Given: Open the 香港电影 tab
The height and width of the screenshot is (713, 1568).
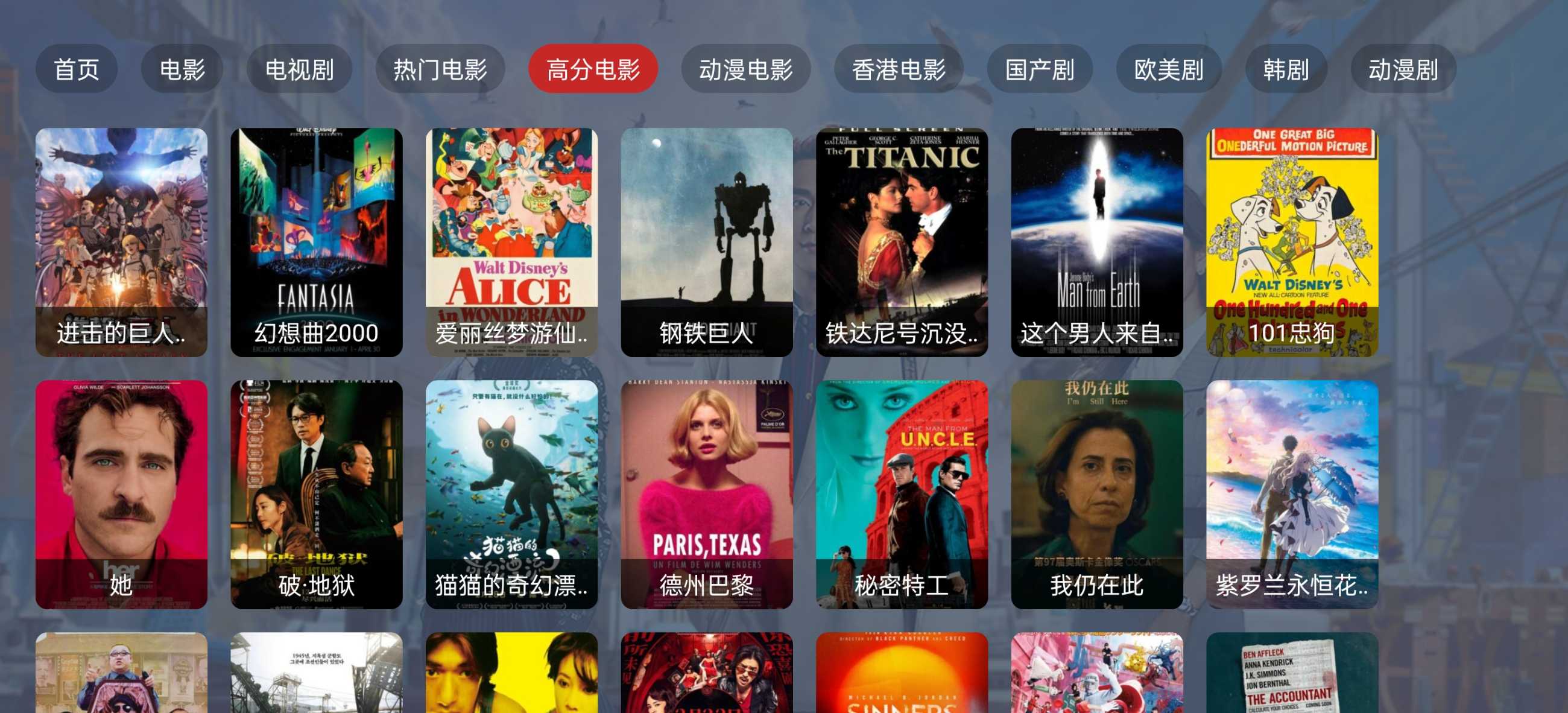Looking at the screenshot, I should [x=898, y=69].
